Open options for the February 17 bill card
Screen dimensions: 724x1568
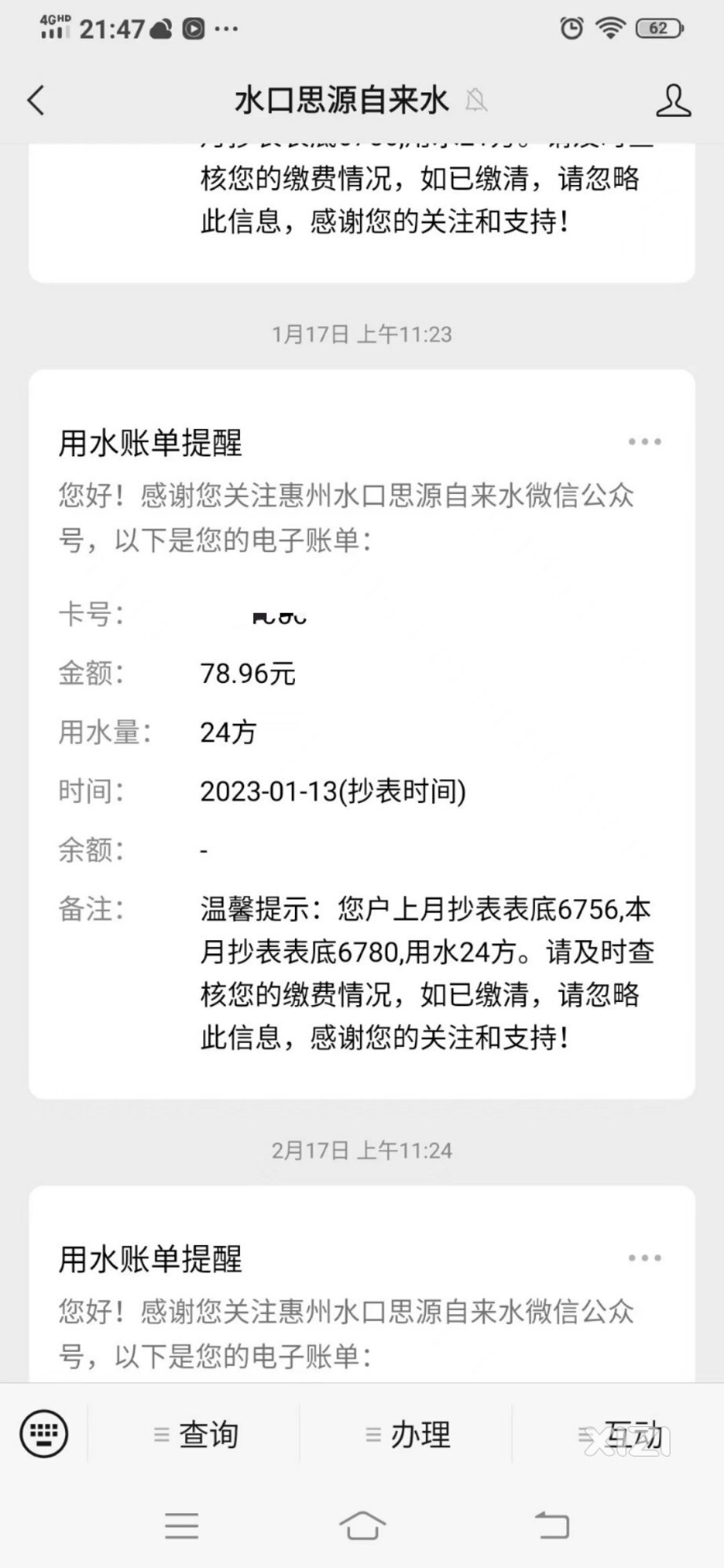pyautogui.click(x=645, y=1258)
